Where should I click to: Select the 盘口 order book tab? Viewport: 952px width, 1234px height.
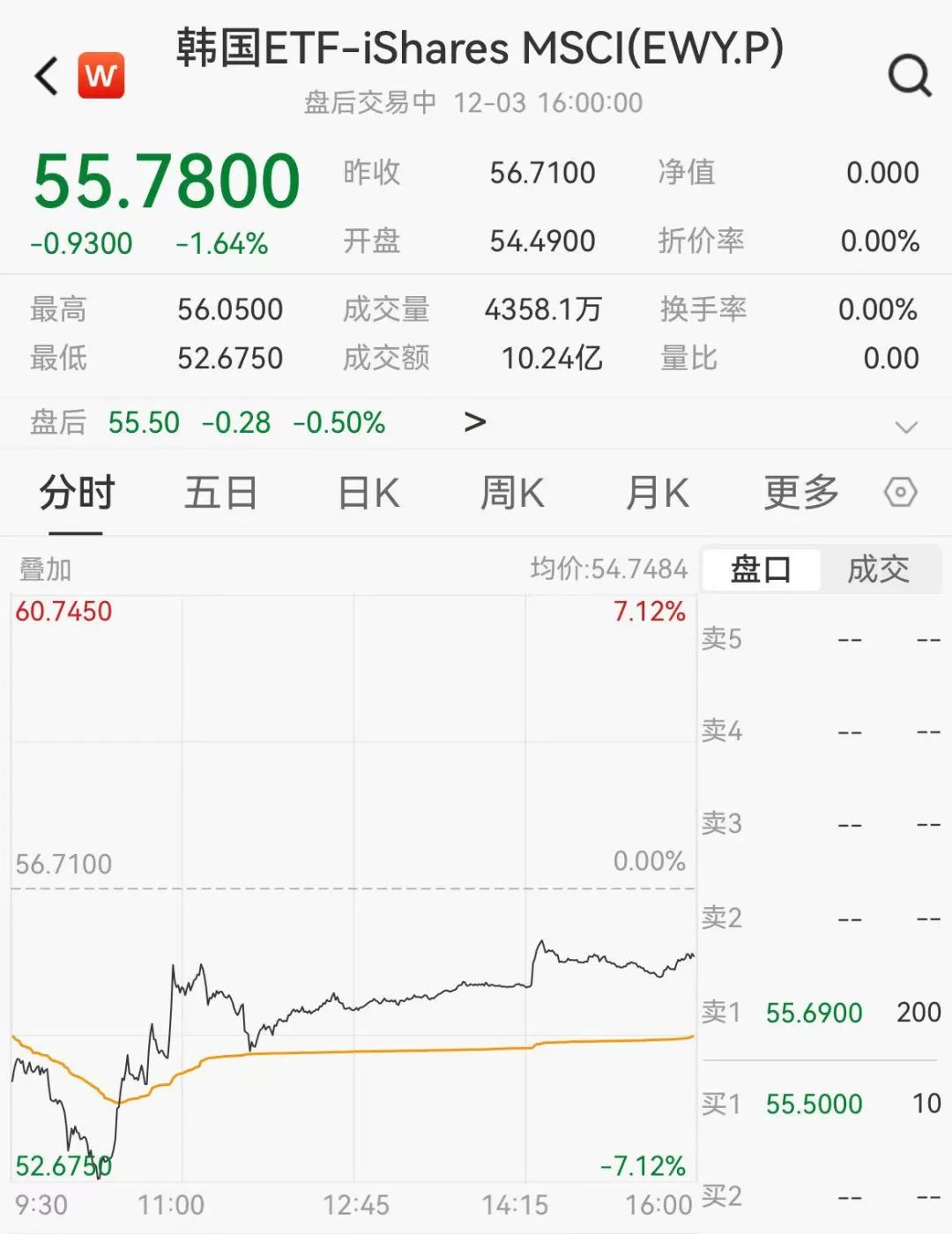[x=760, y=569]
